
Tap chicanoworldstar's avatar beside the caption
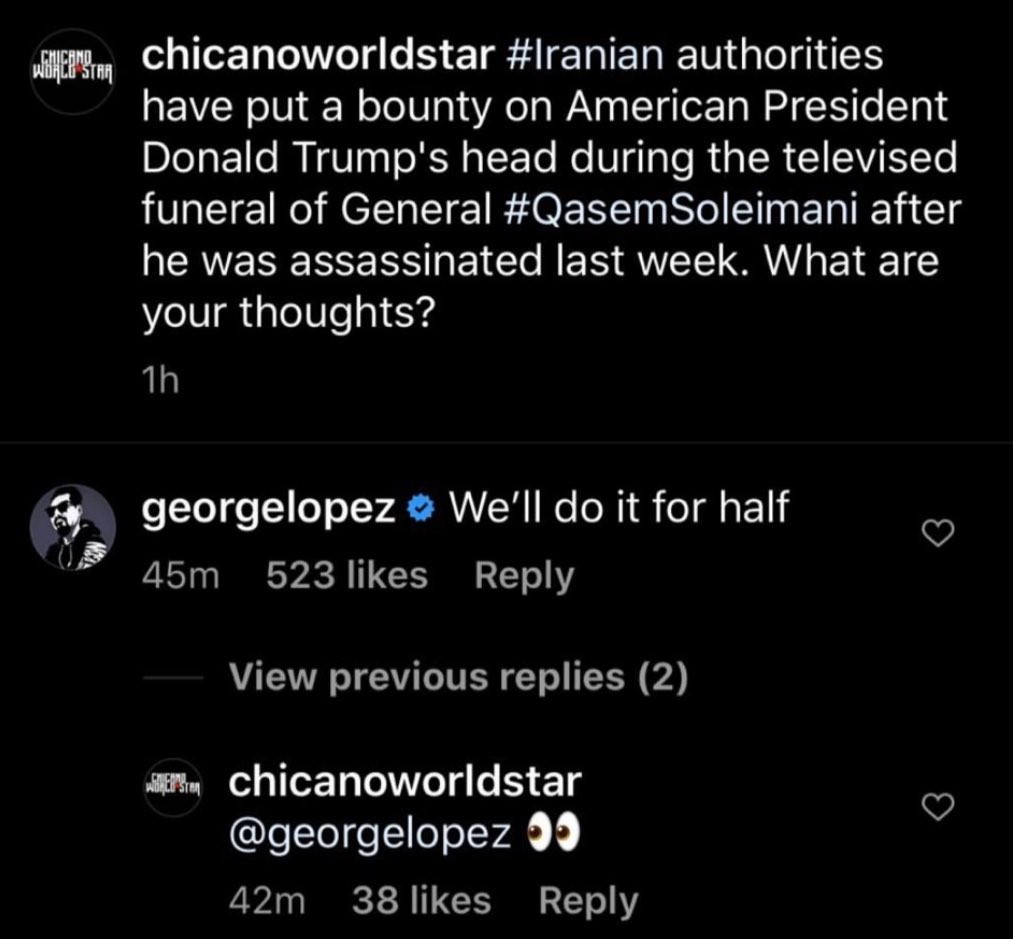point(73,69)
